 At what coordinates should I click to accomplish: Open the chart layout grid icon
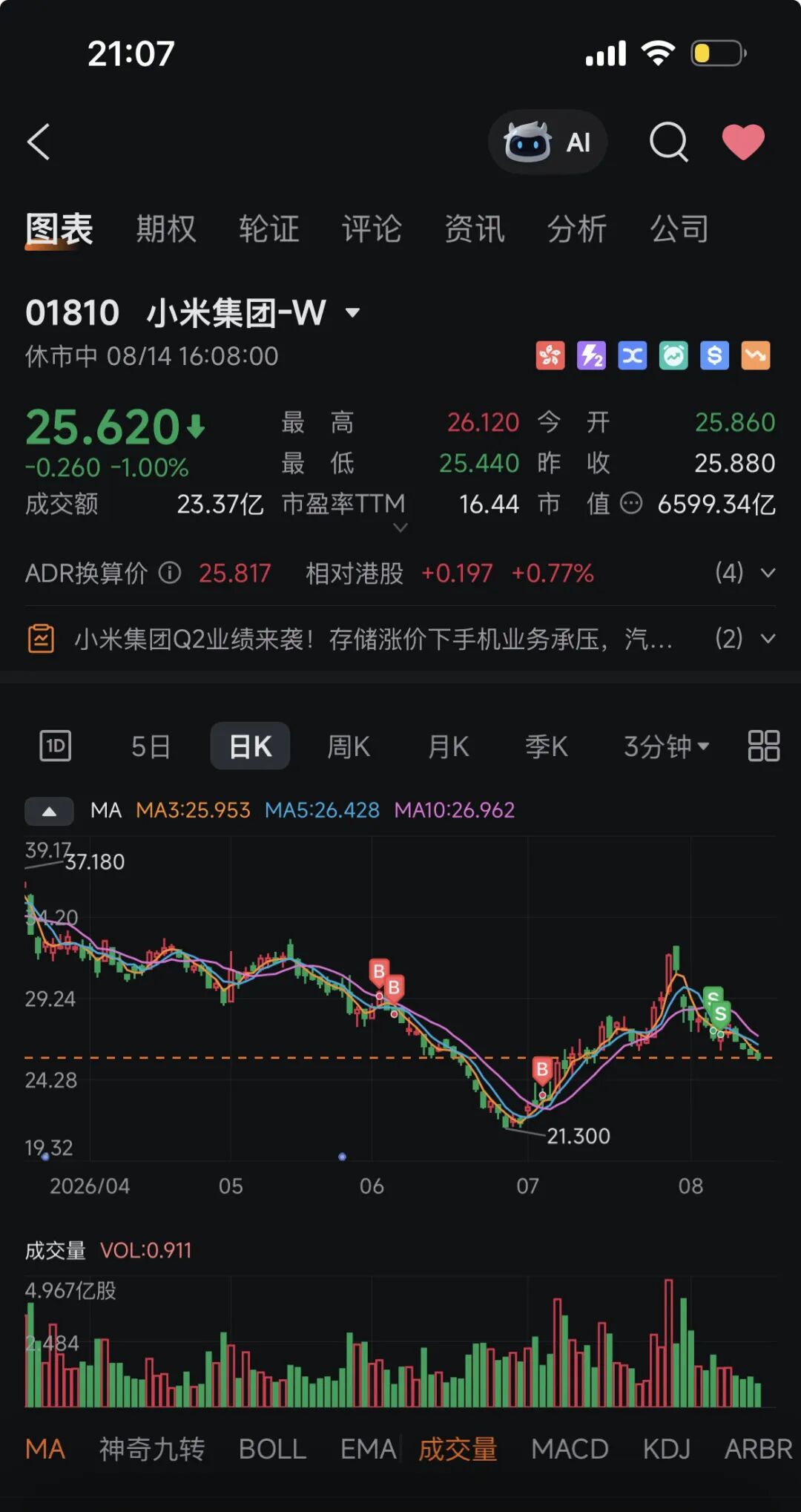[x=763, y=746]
